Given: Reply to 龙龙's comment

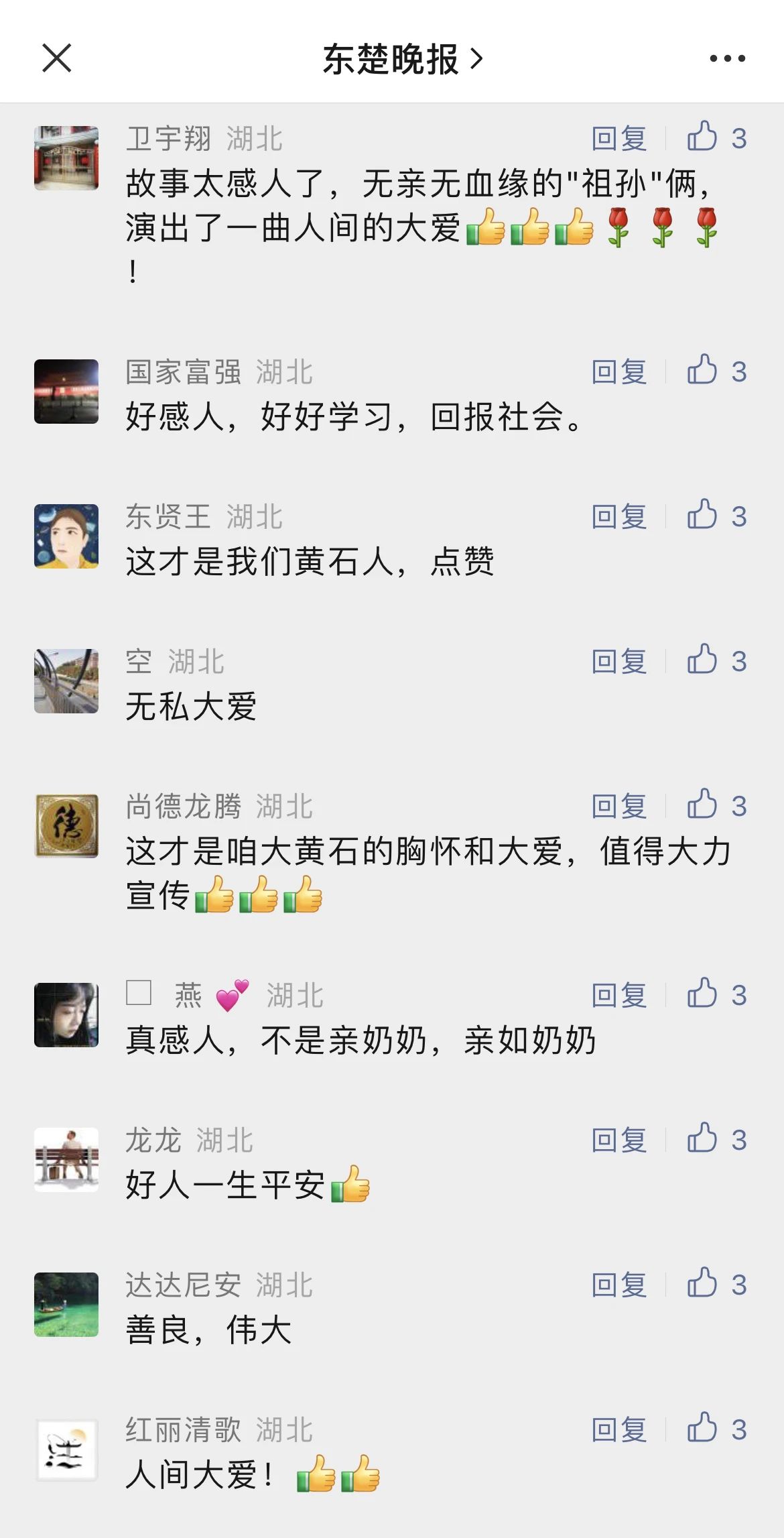Looking at the screenshot, I should [618, 1140].
